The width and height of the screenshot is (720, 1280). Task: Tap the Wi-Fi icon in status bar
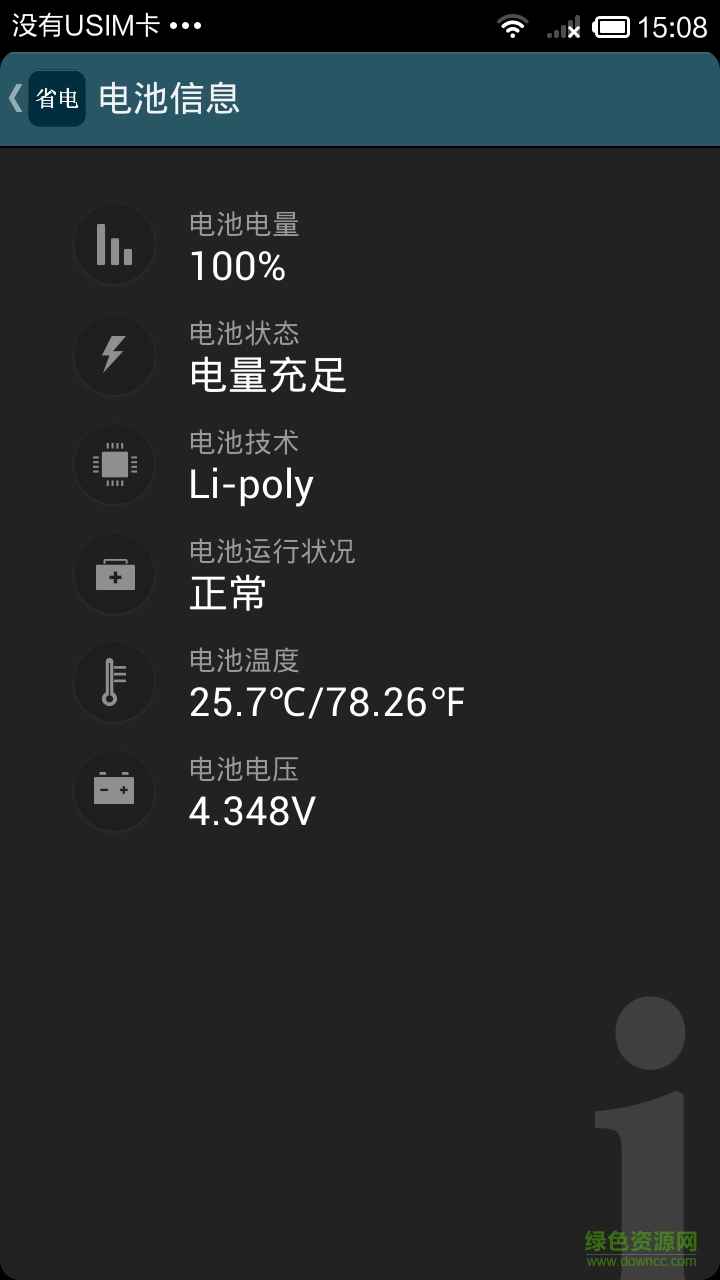(x=512, y=27)
